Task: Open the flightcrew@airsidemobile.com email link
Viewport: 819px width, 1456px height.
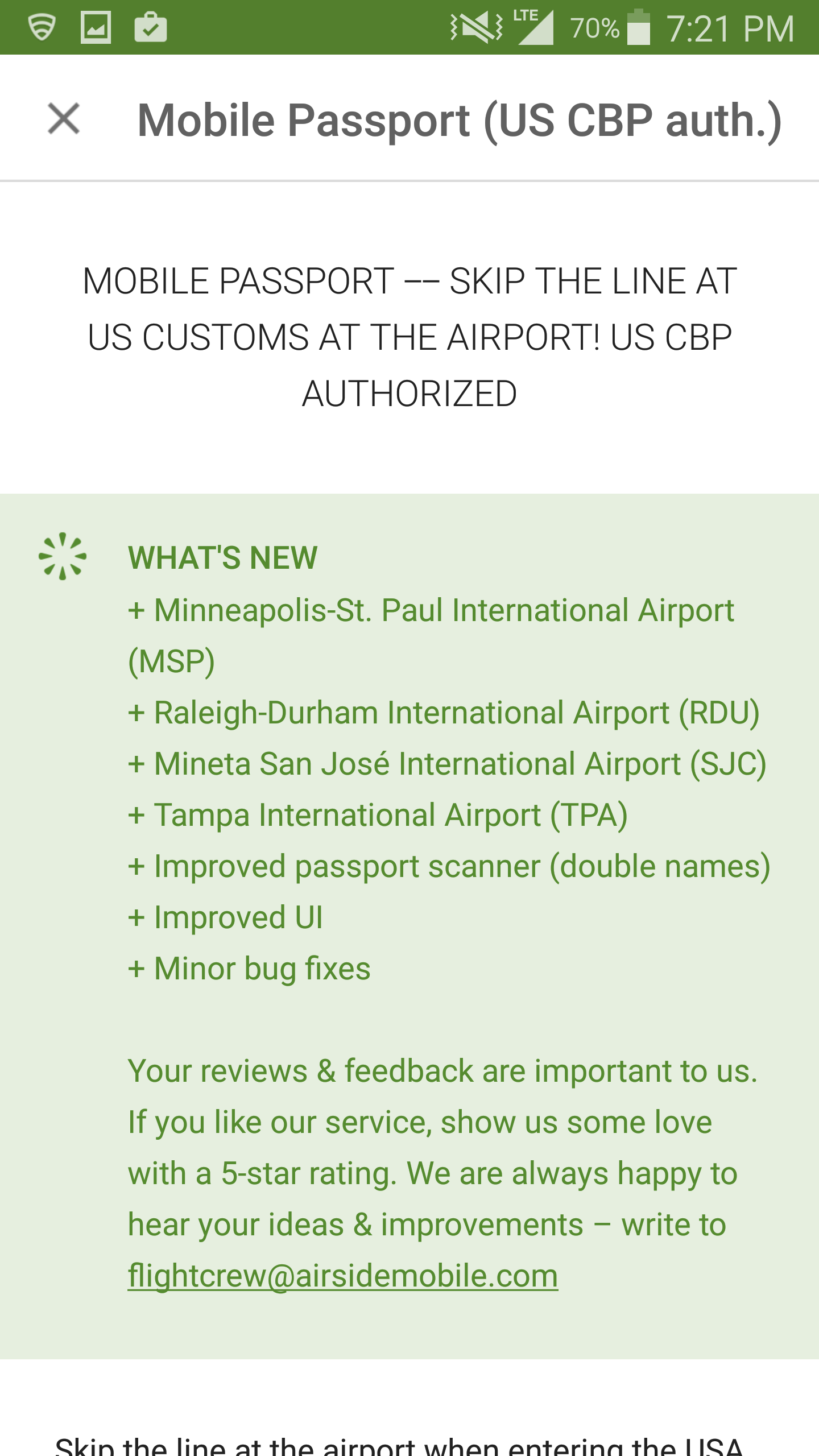Action: click(342, 1276)
